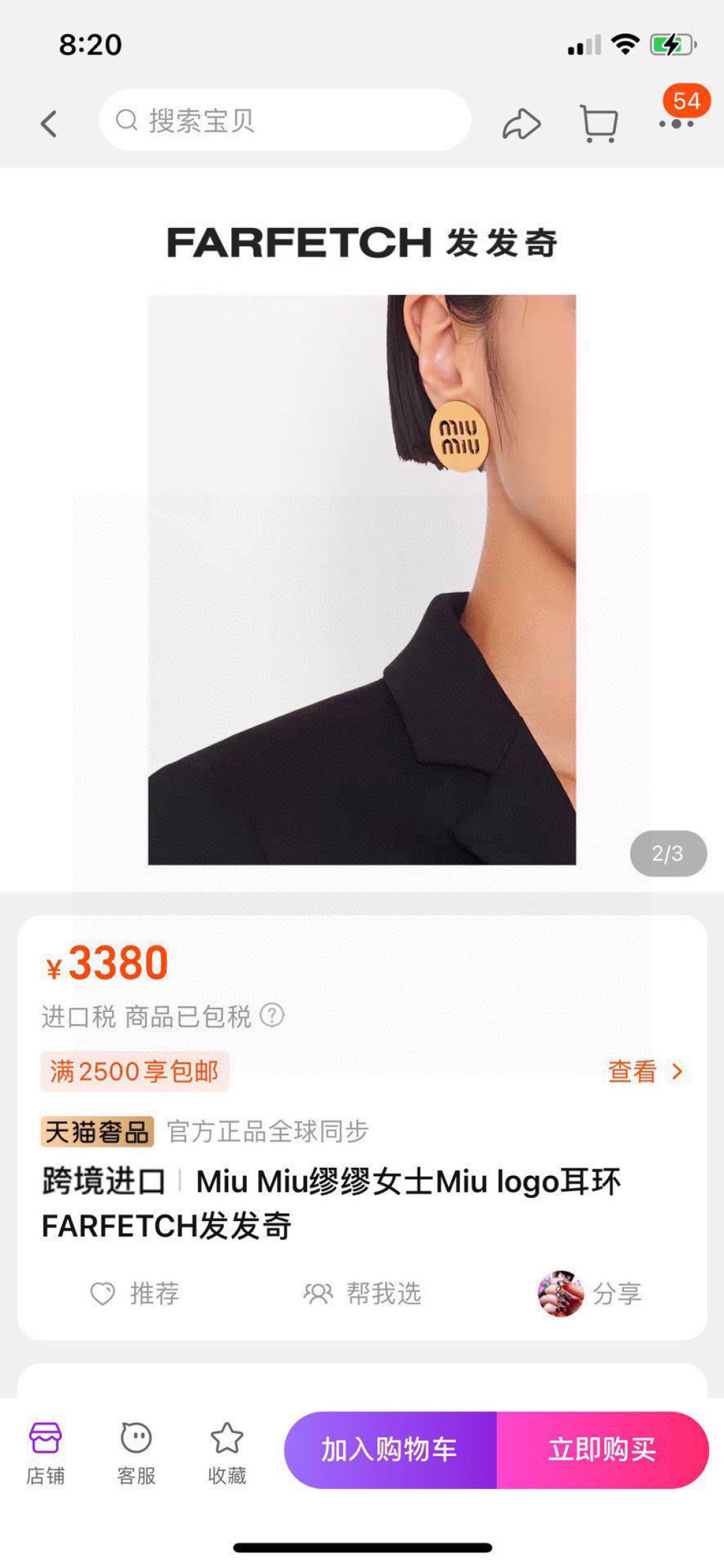Screen dimensions: 724x1568
Task: Add this item to 收藏 favorites
Action: click(x=227, y=1451)
